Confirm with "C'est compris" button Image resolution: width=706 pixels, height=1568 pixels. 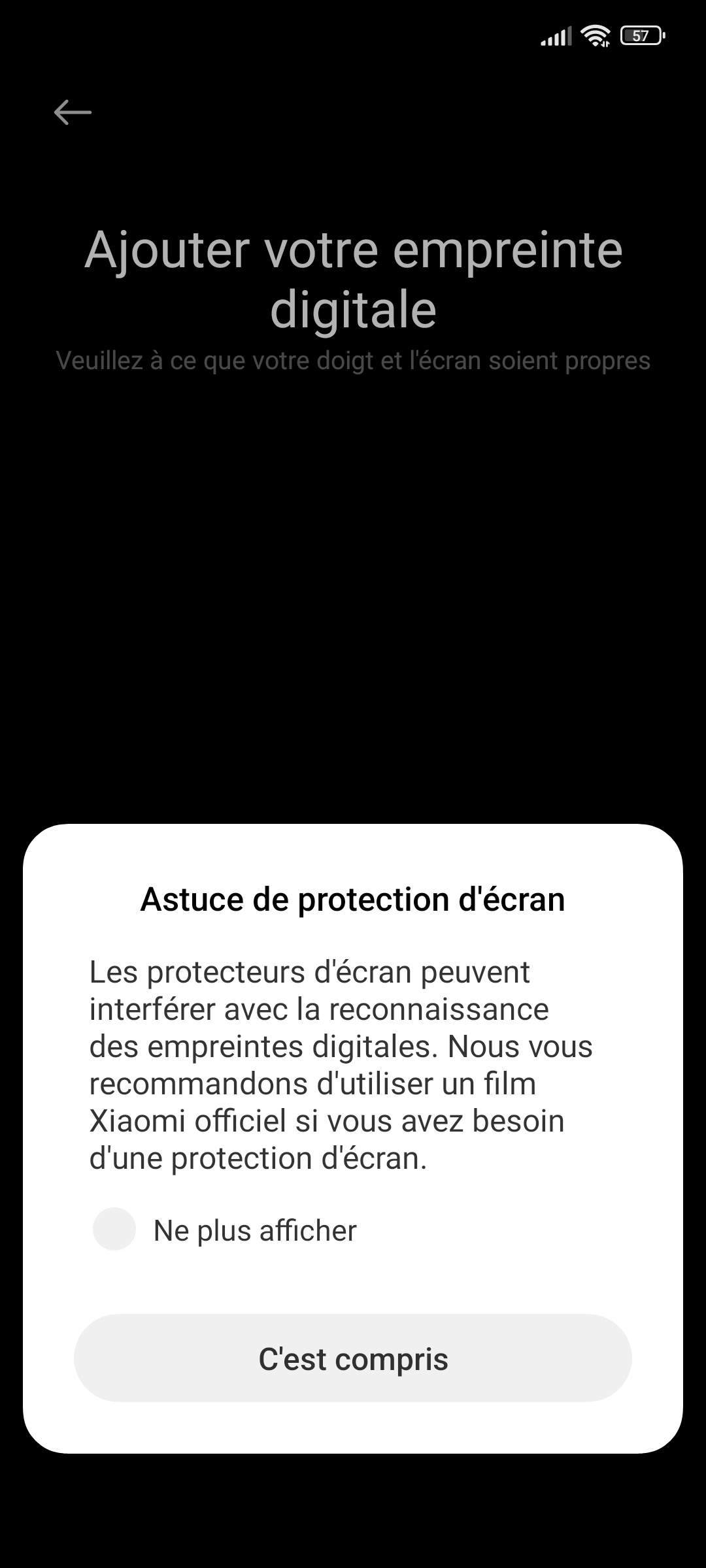click(353, 1359)
